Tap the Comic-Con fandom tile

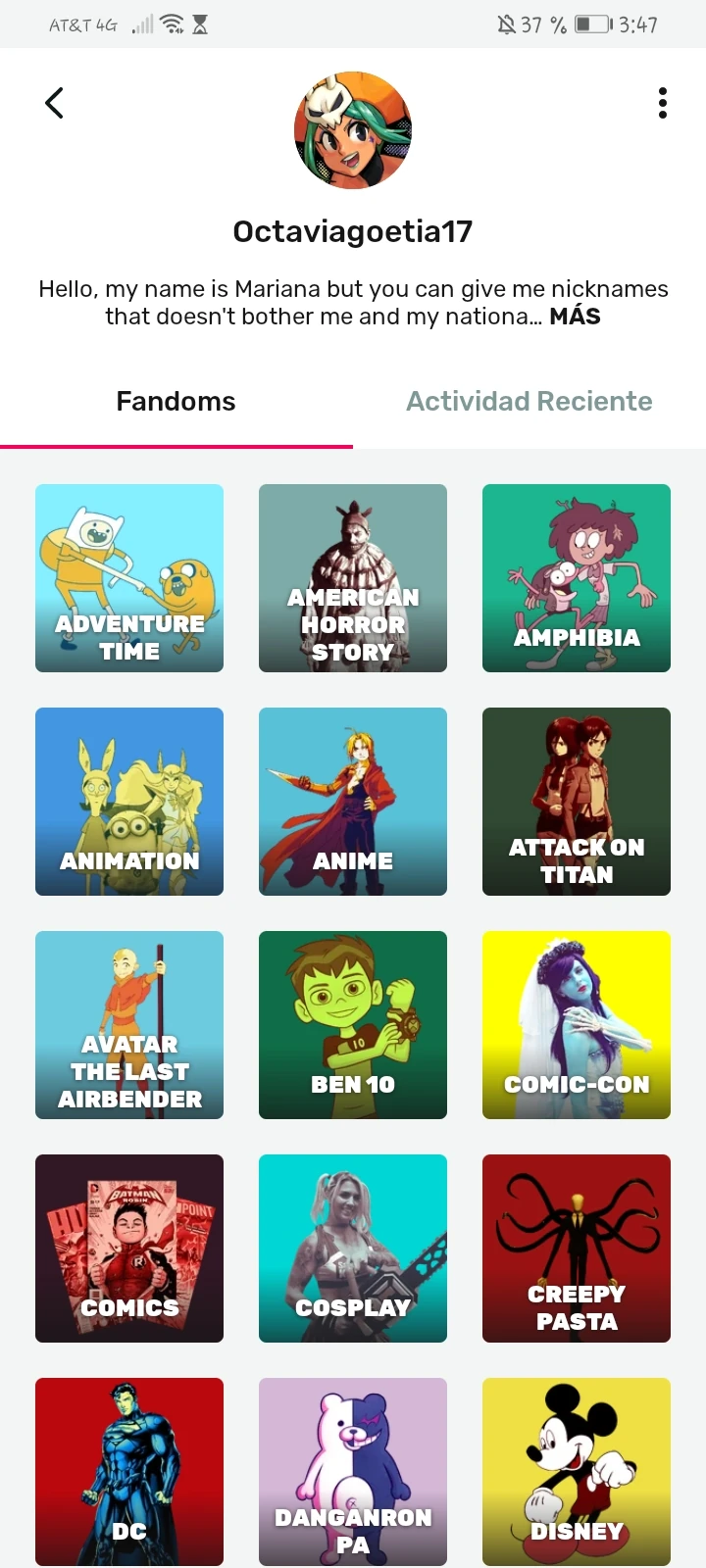[x=577, y=1025]
